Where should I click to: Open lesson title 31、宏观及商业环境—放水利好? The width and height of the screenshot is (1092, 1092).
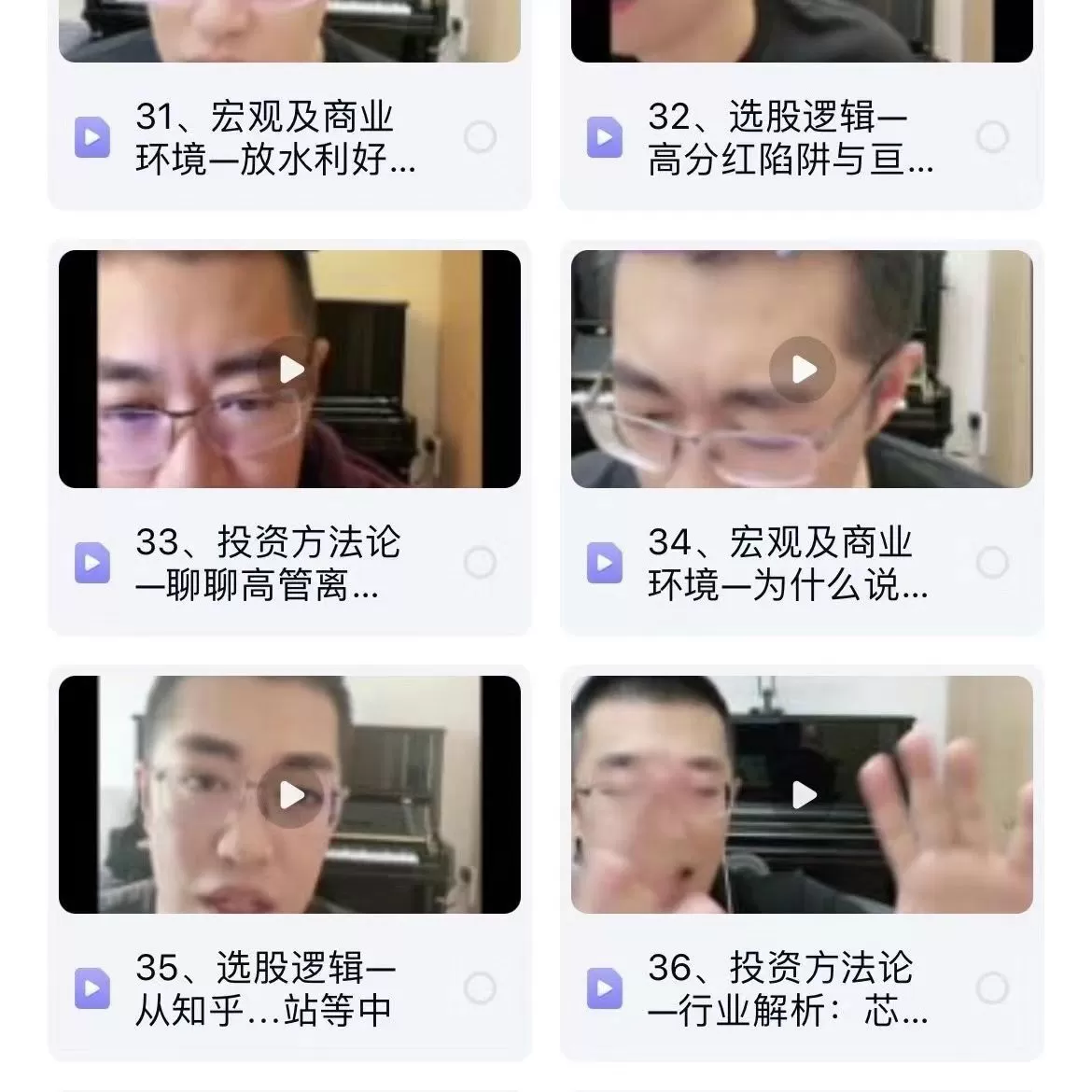point(275,138)
